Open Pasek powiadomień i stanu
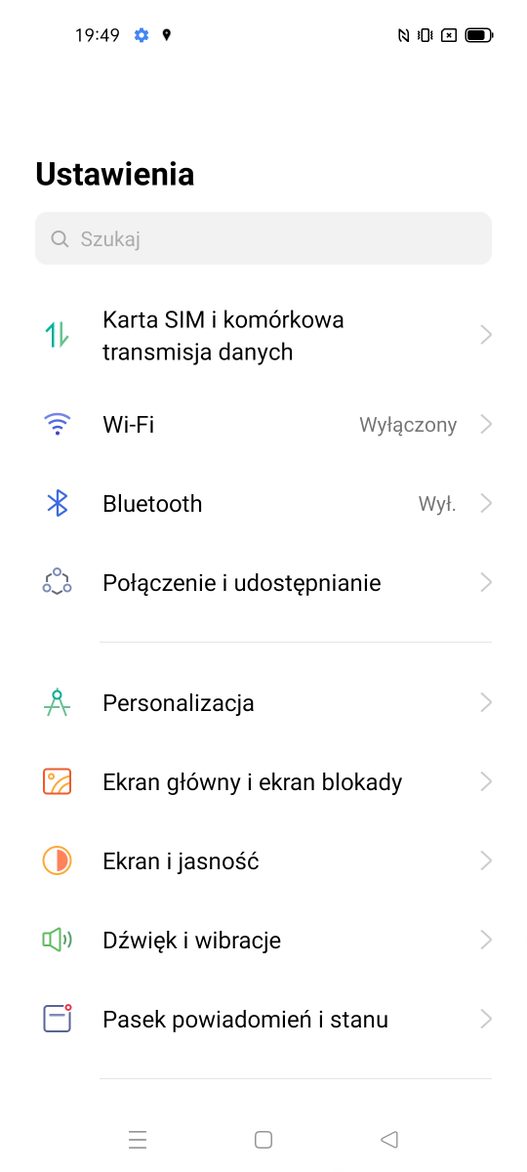This screenshot has height=1172, width=527. (263, 1020)
